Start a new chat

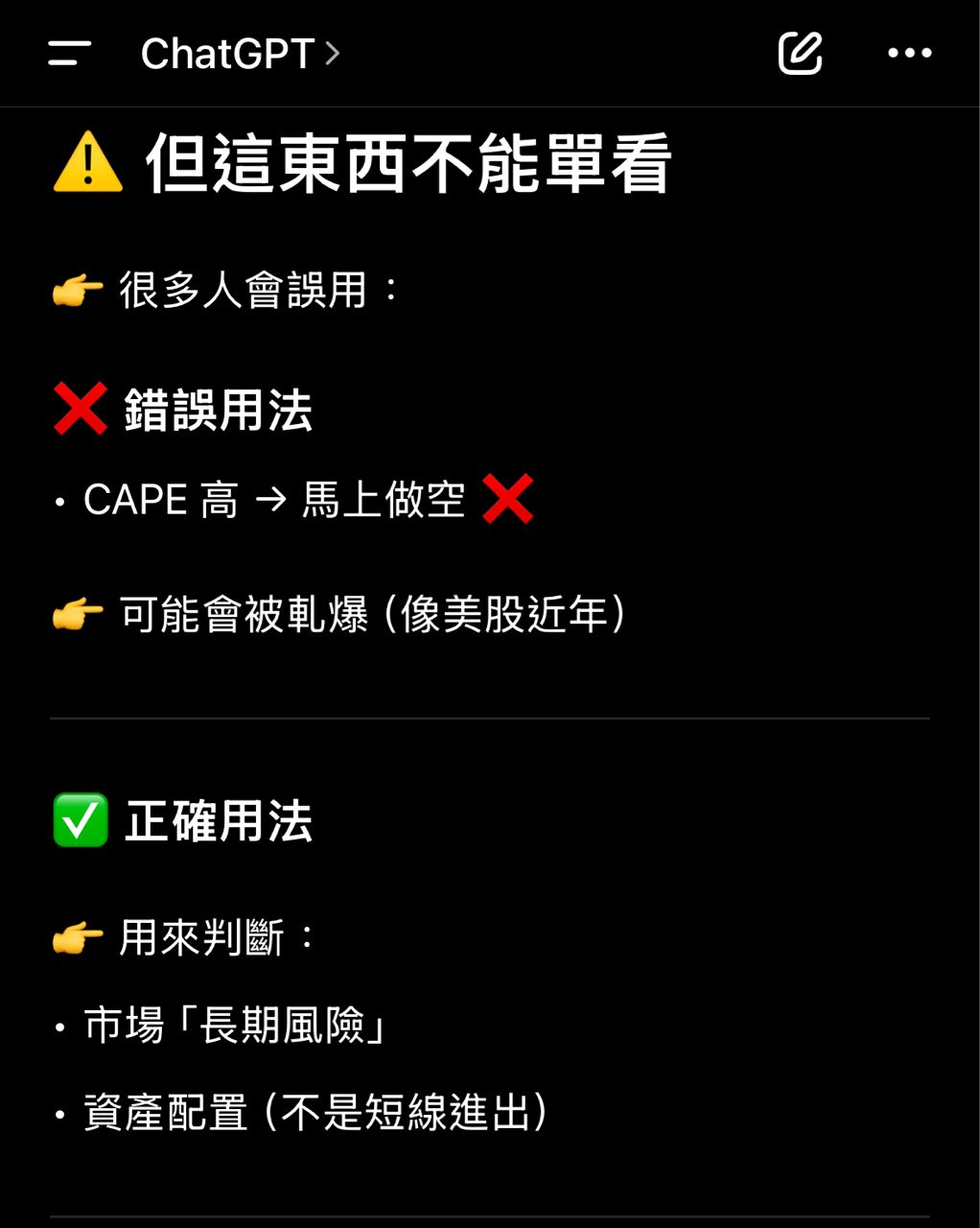point(800,54)
